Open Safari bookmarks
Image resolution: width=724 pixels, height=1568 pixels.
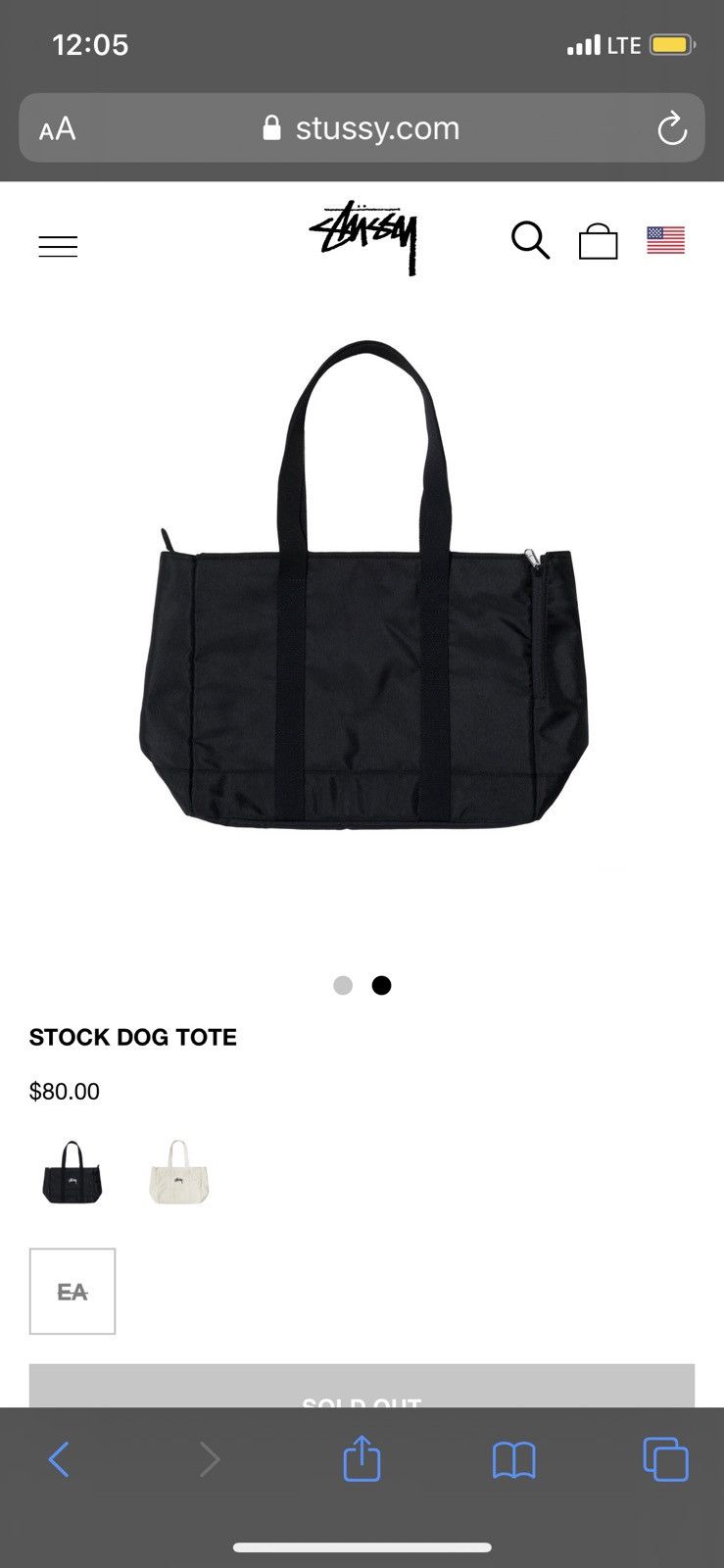pos(513,1459)
